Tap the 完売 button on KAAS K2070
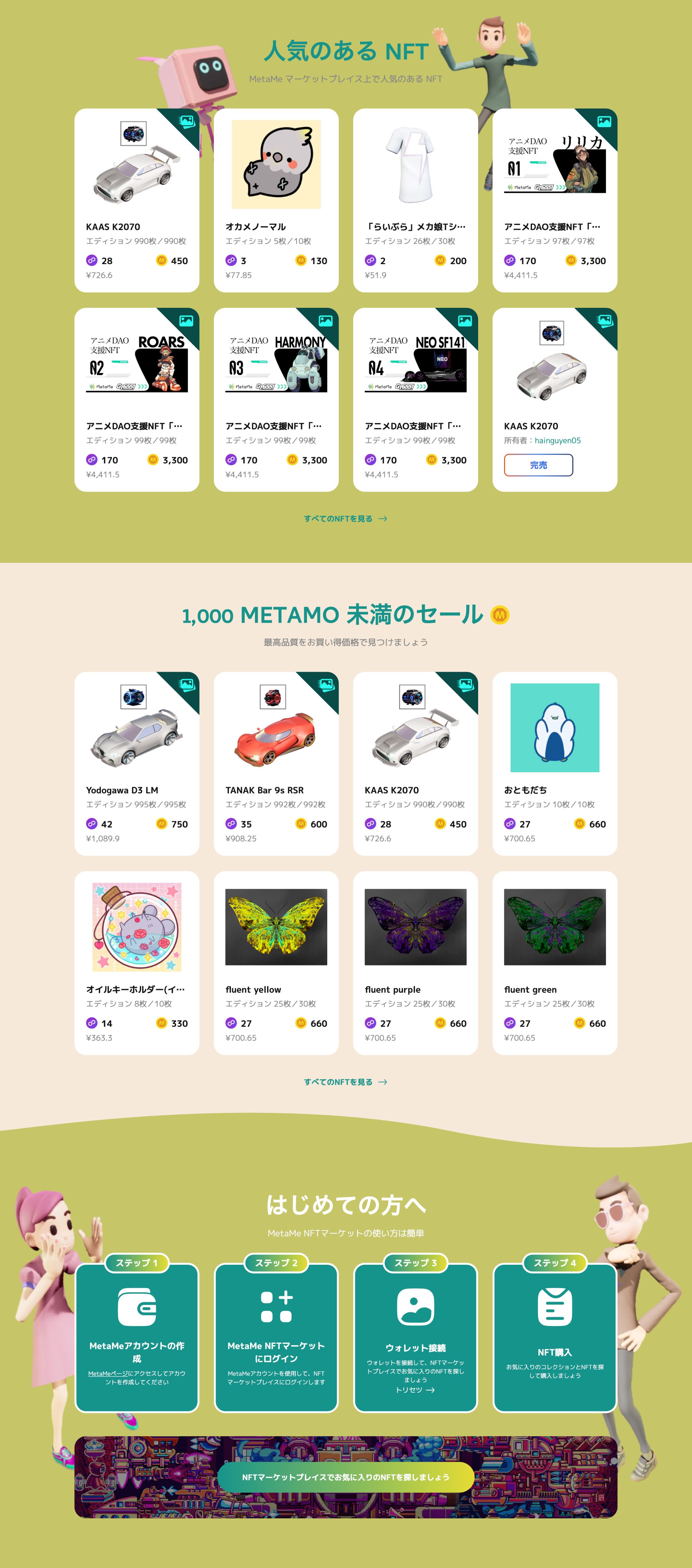The image size is (692, 1568). coord(538,465)
